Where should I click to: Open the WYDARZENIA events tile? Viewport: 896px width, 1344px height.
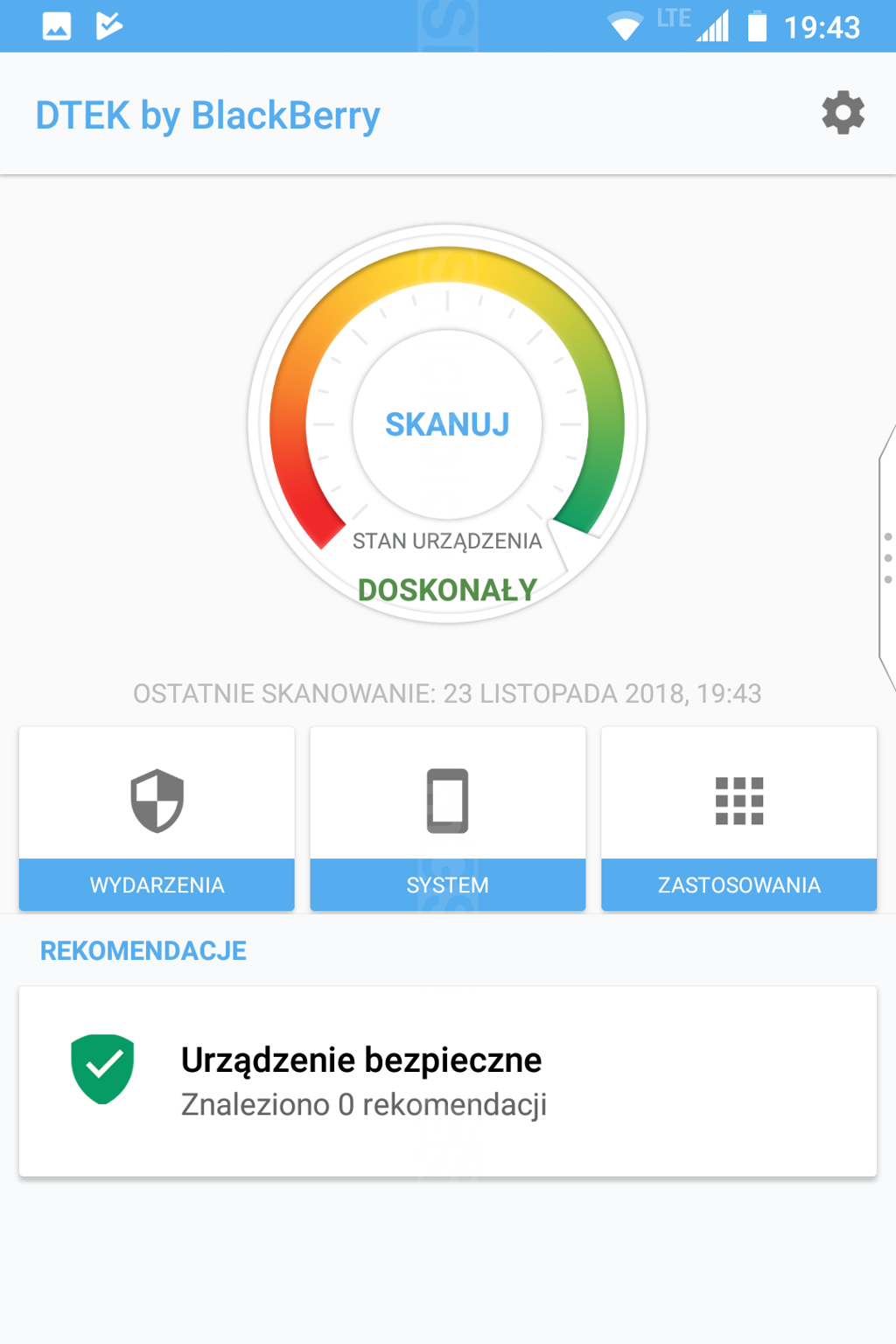pos(157,819)
